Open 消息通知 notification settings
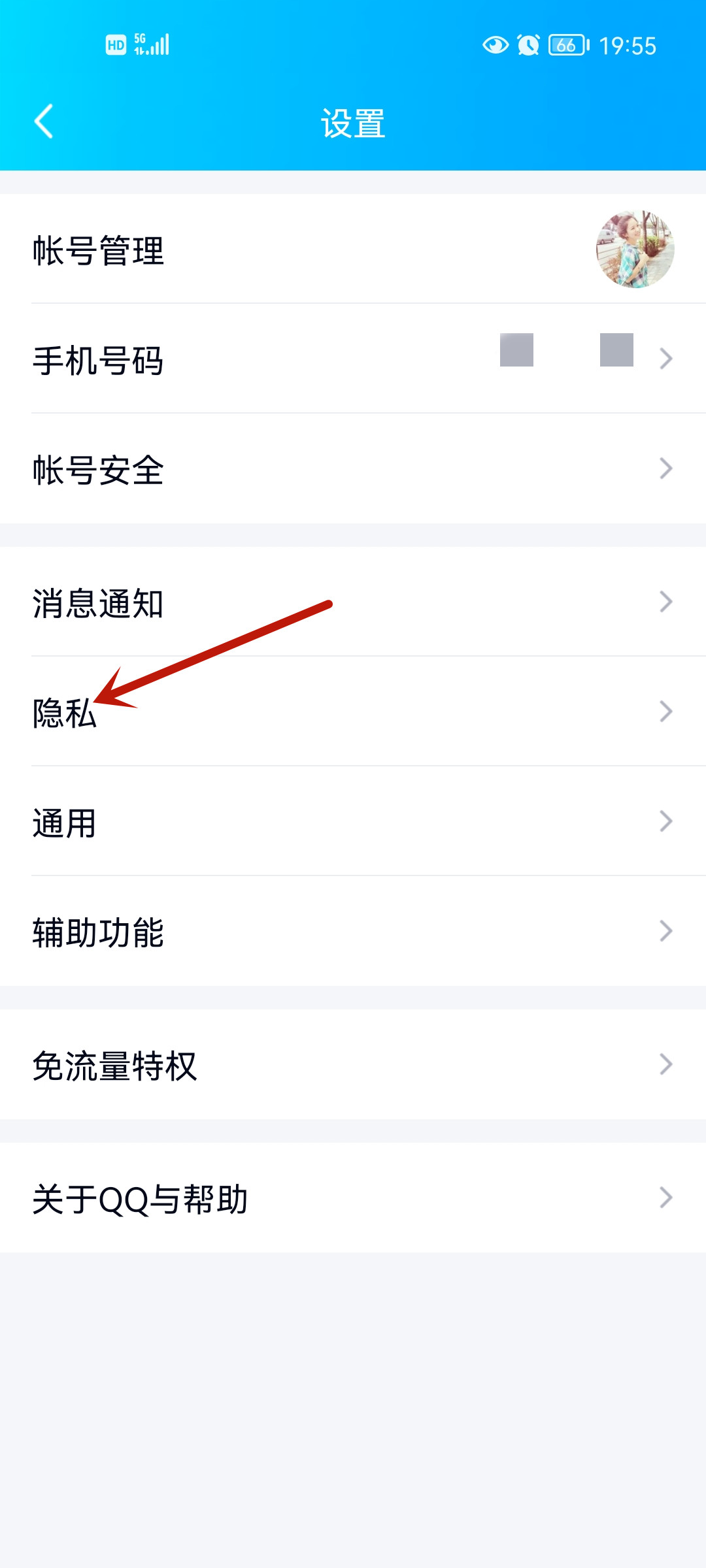 coord(353,602)
